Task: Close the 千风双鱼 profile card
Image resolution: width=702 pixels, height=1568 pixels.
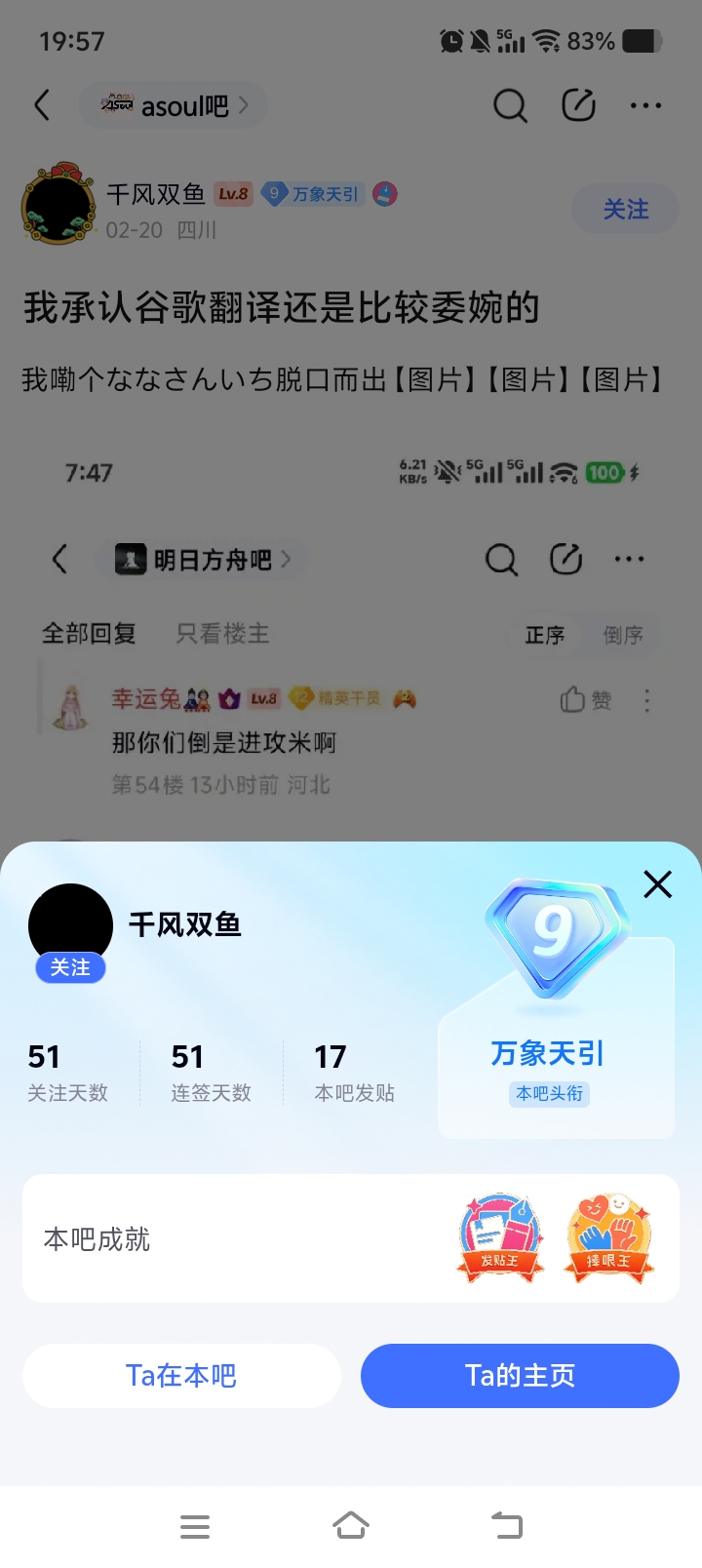Action: [658, 884]
